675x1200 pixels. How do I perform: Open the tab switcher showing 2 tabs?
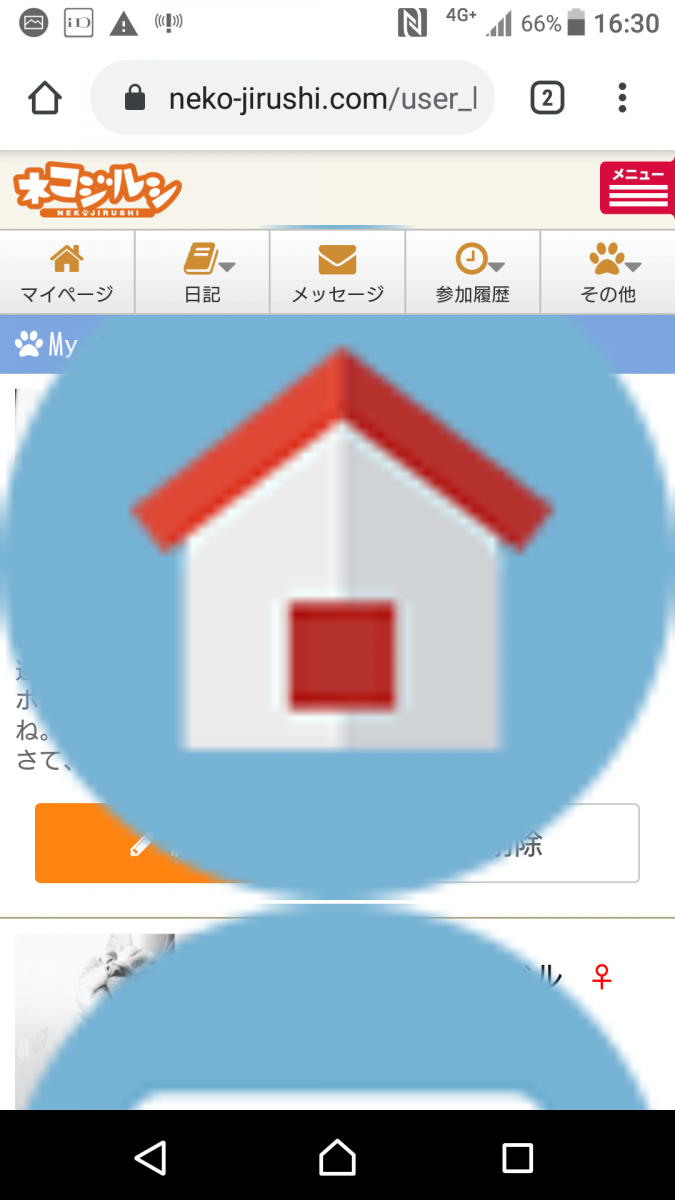(x=547, y=98)
